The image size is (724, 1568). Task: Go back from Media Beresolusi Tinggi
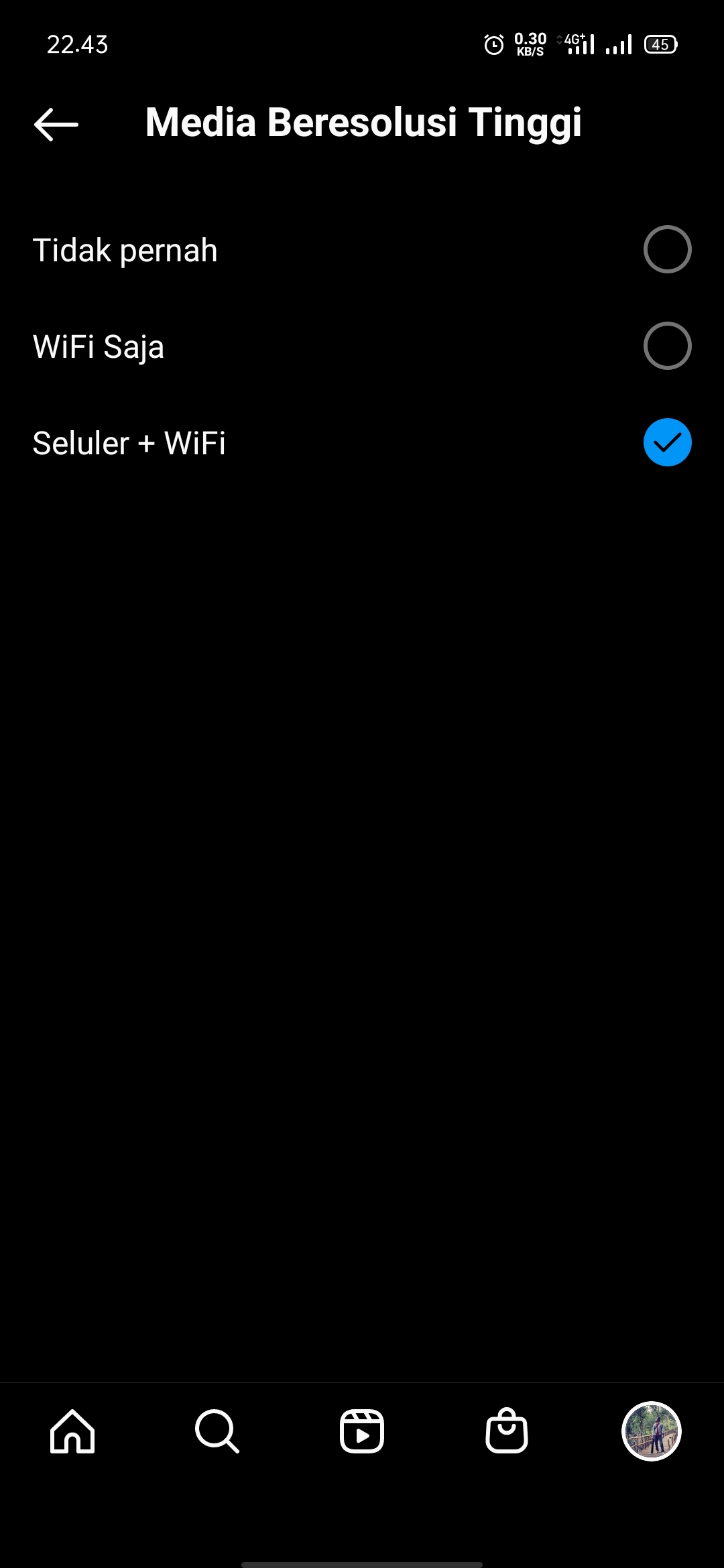[56, 124]
